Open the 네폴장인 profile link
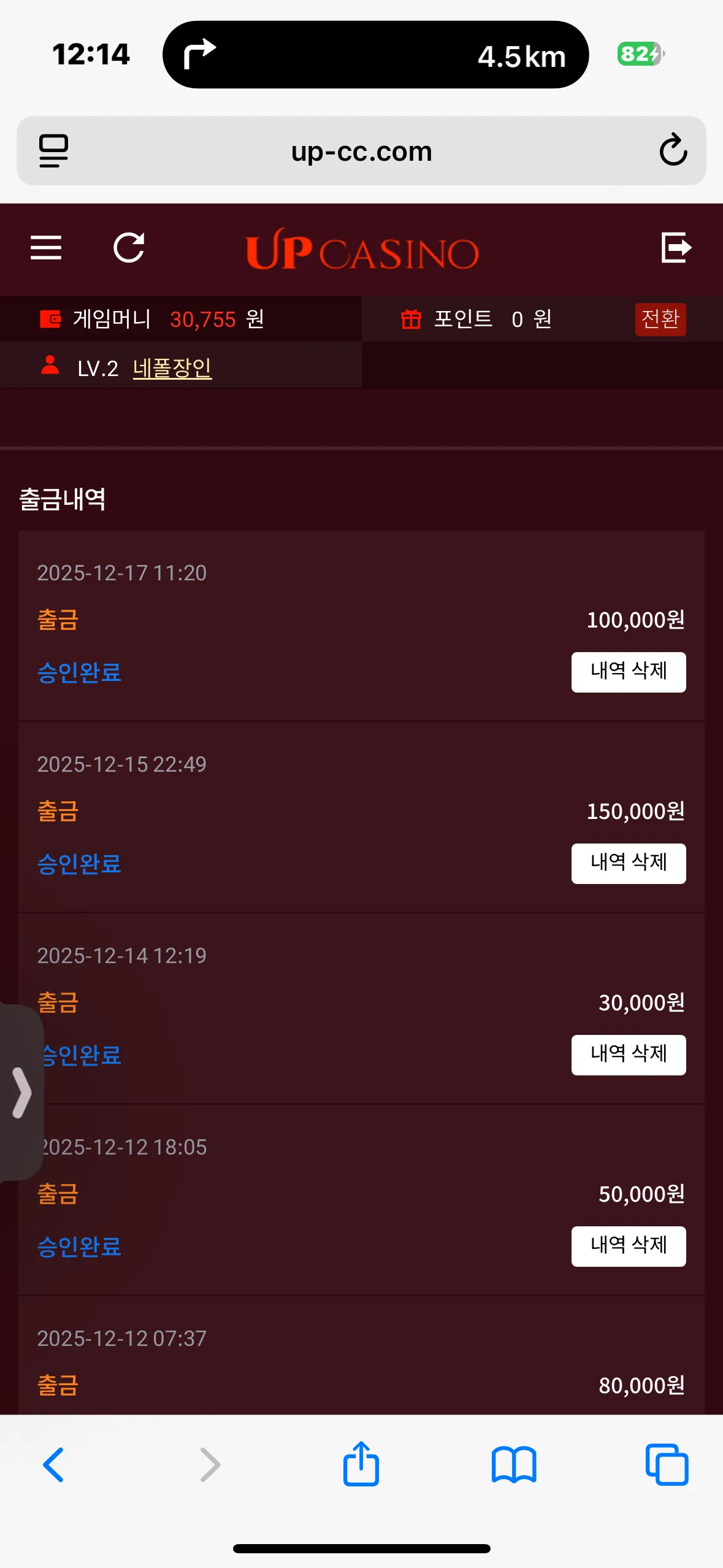This screenshot has width=723, height=1568. 172,368
